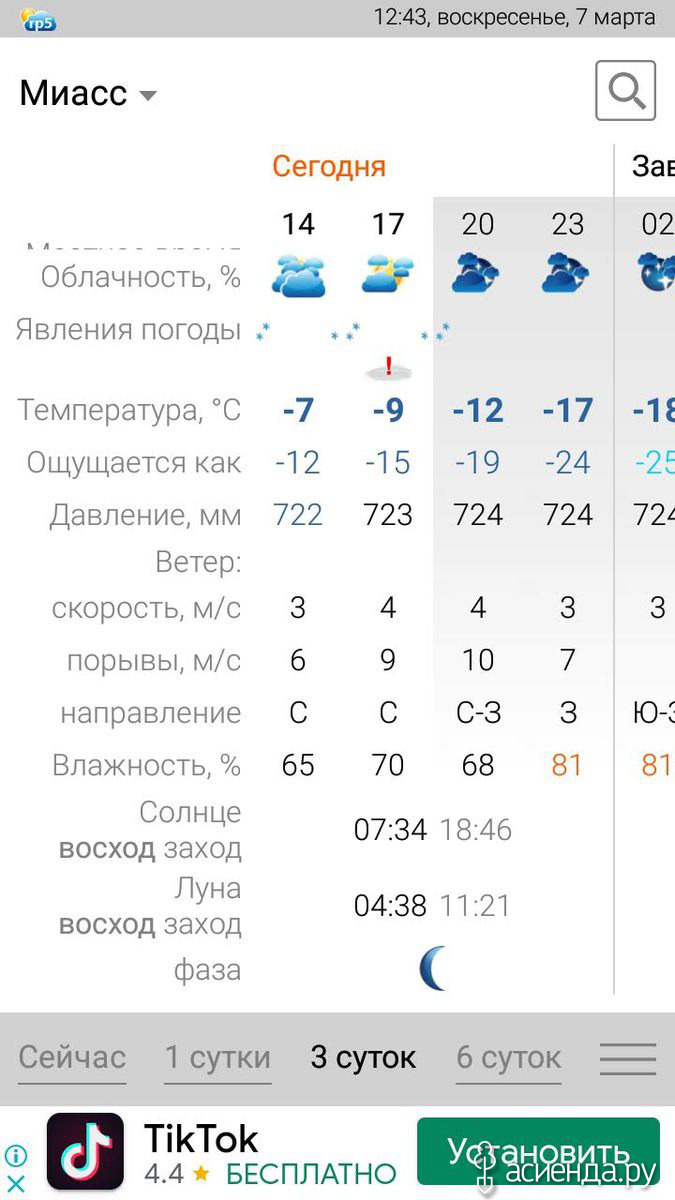Tap Установить in the TikTok ad

(x=538, y=1152)
